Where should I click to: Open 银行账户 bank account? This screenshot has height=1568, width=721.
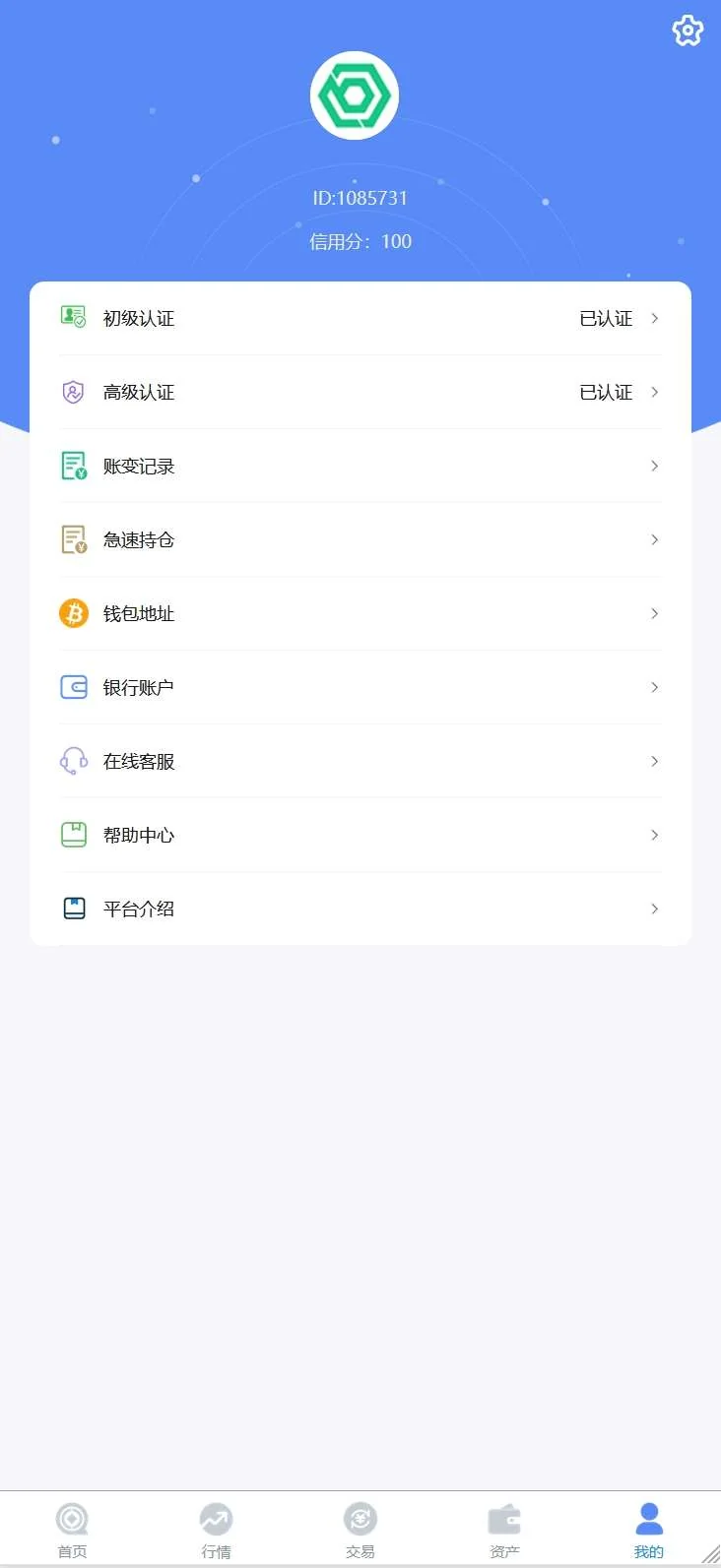pos(360,688)
